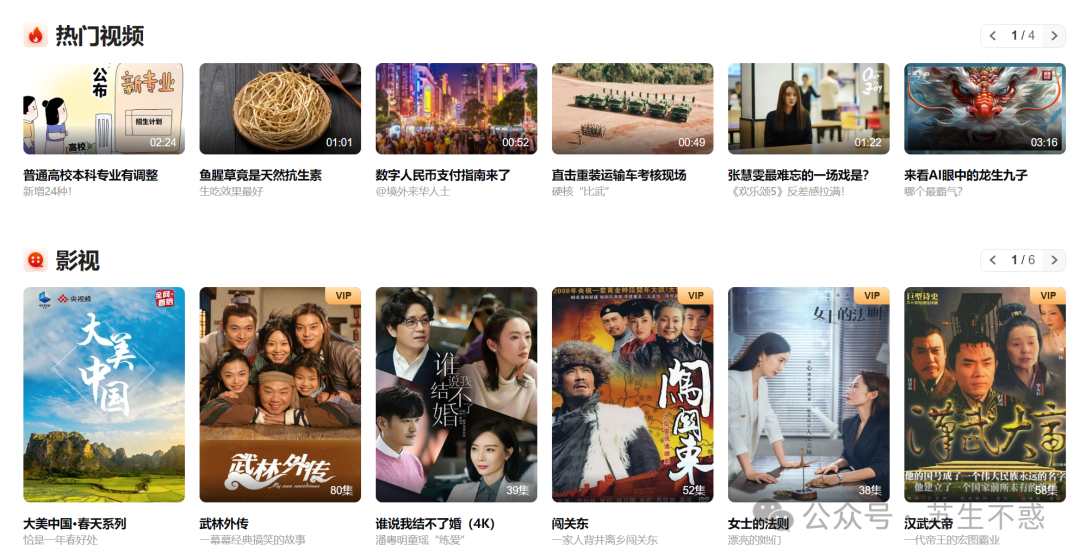The height and width of the screenshot is (560, 1080).
Task: Open the 张慧雯最难忘的一场戏是? video
Action: [x=808, y=109]
